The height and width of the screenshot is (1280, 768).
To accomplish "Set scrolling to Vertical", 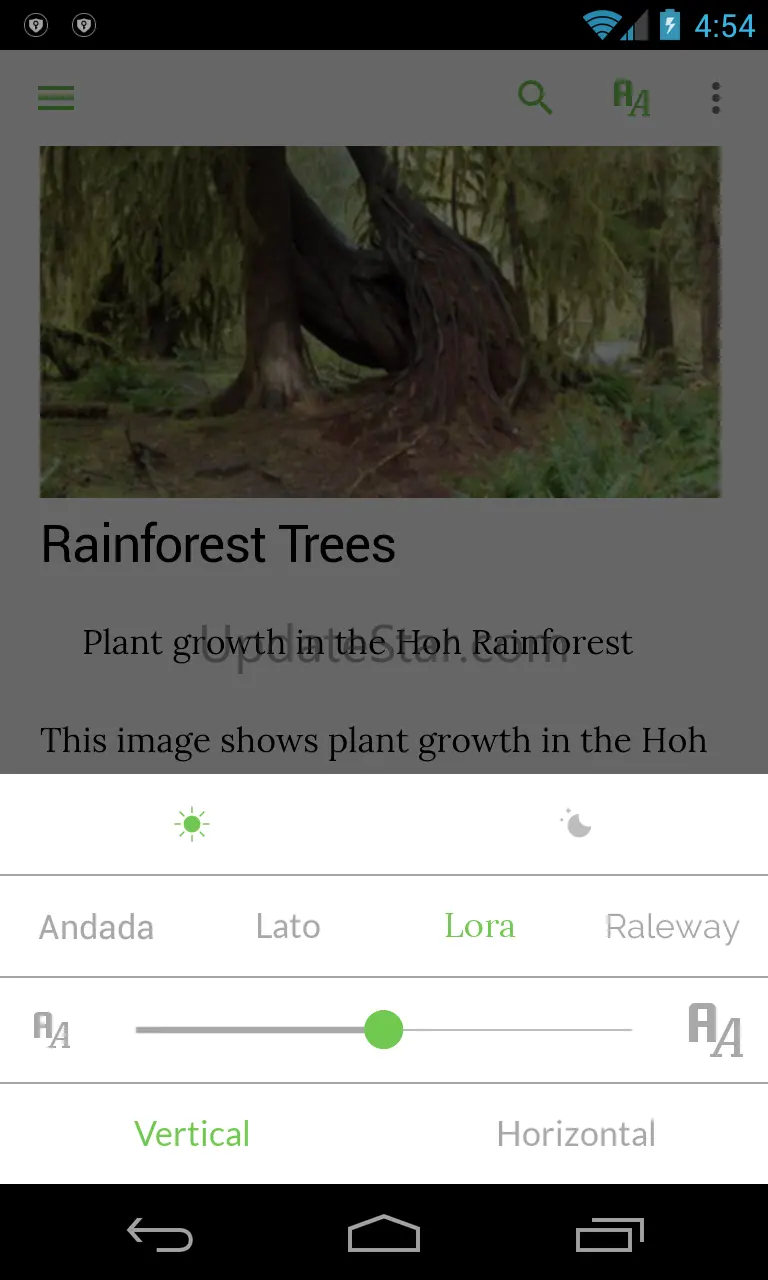I will click(x=192, y=1134).
